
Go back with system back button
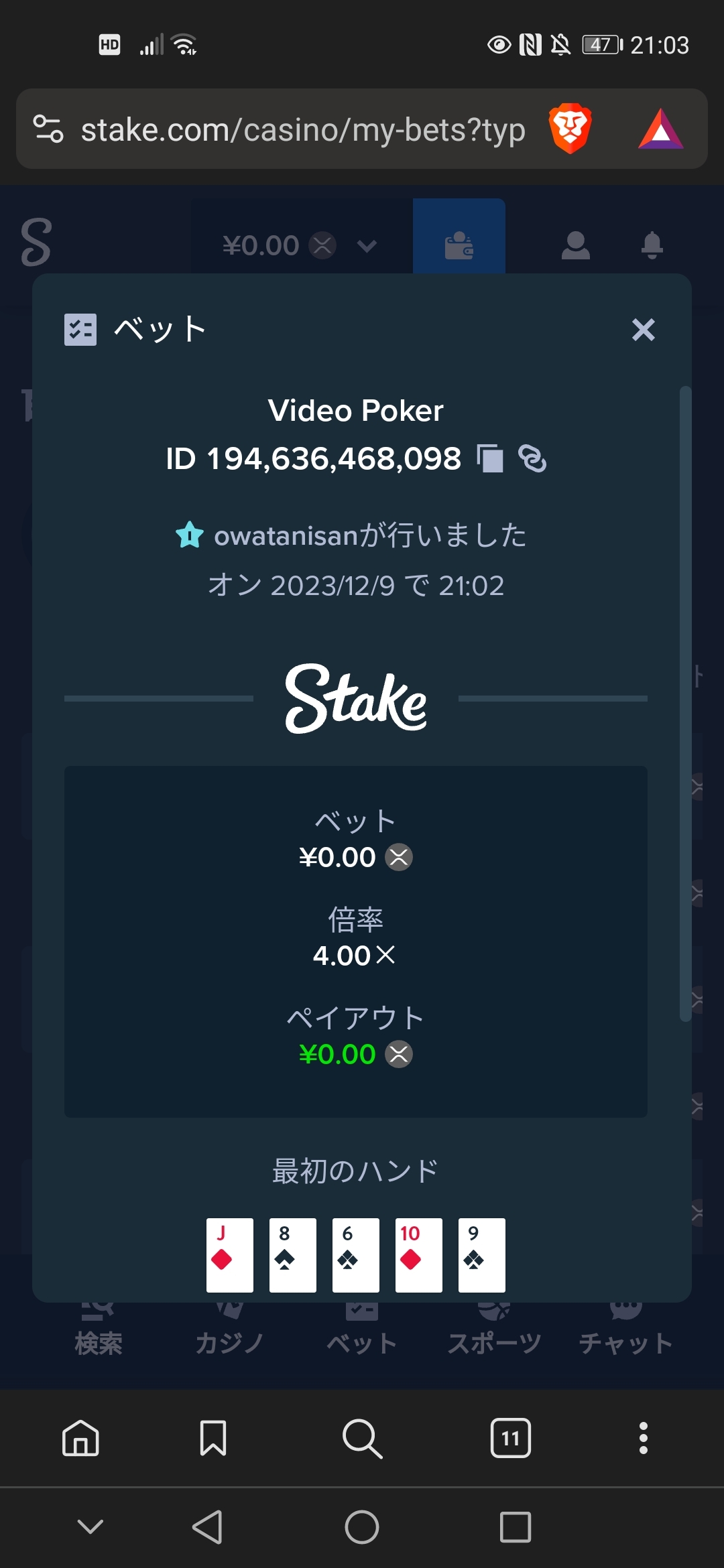click(208, 1527)
